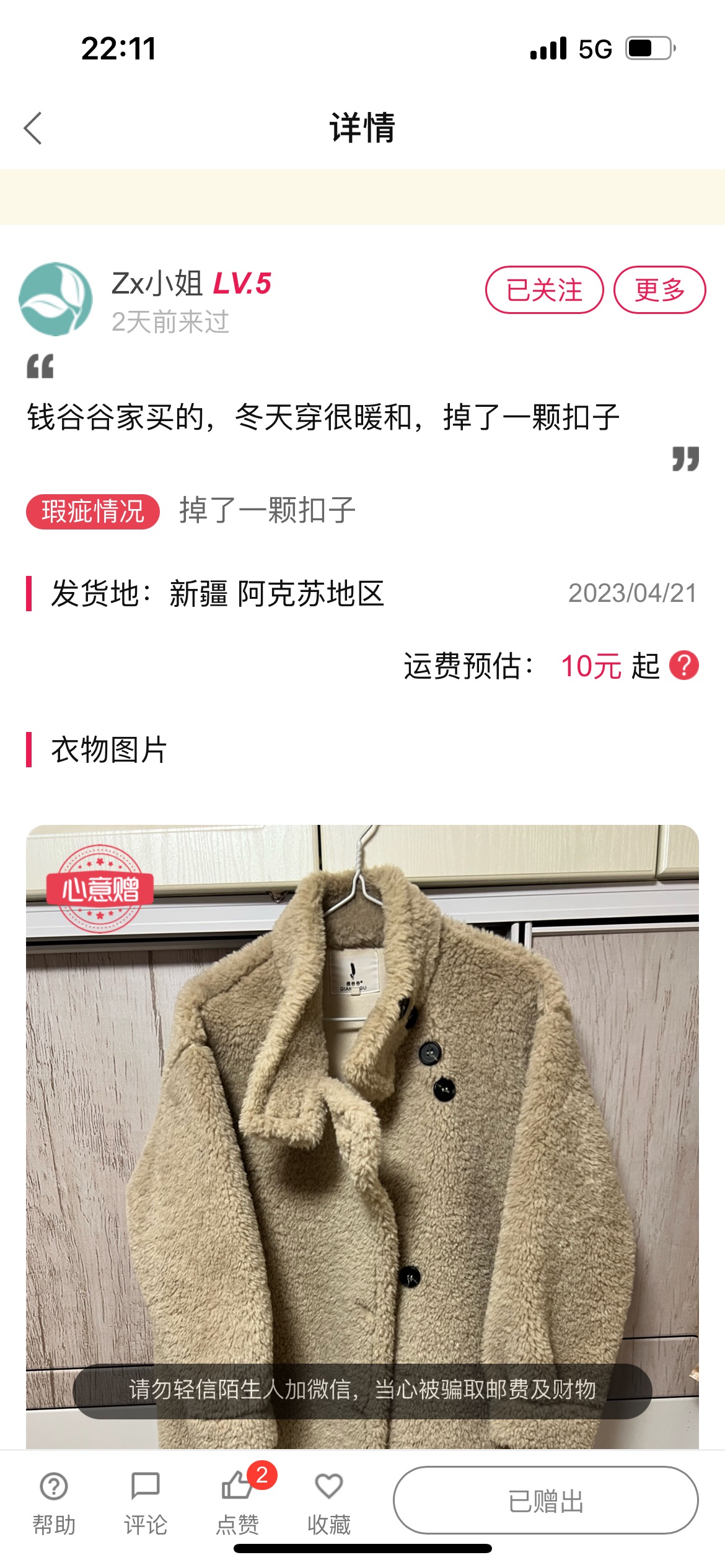The image size is (725, 1568).
Task: Tap the 已关注 follow button
Action: [x=544, y=290]
